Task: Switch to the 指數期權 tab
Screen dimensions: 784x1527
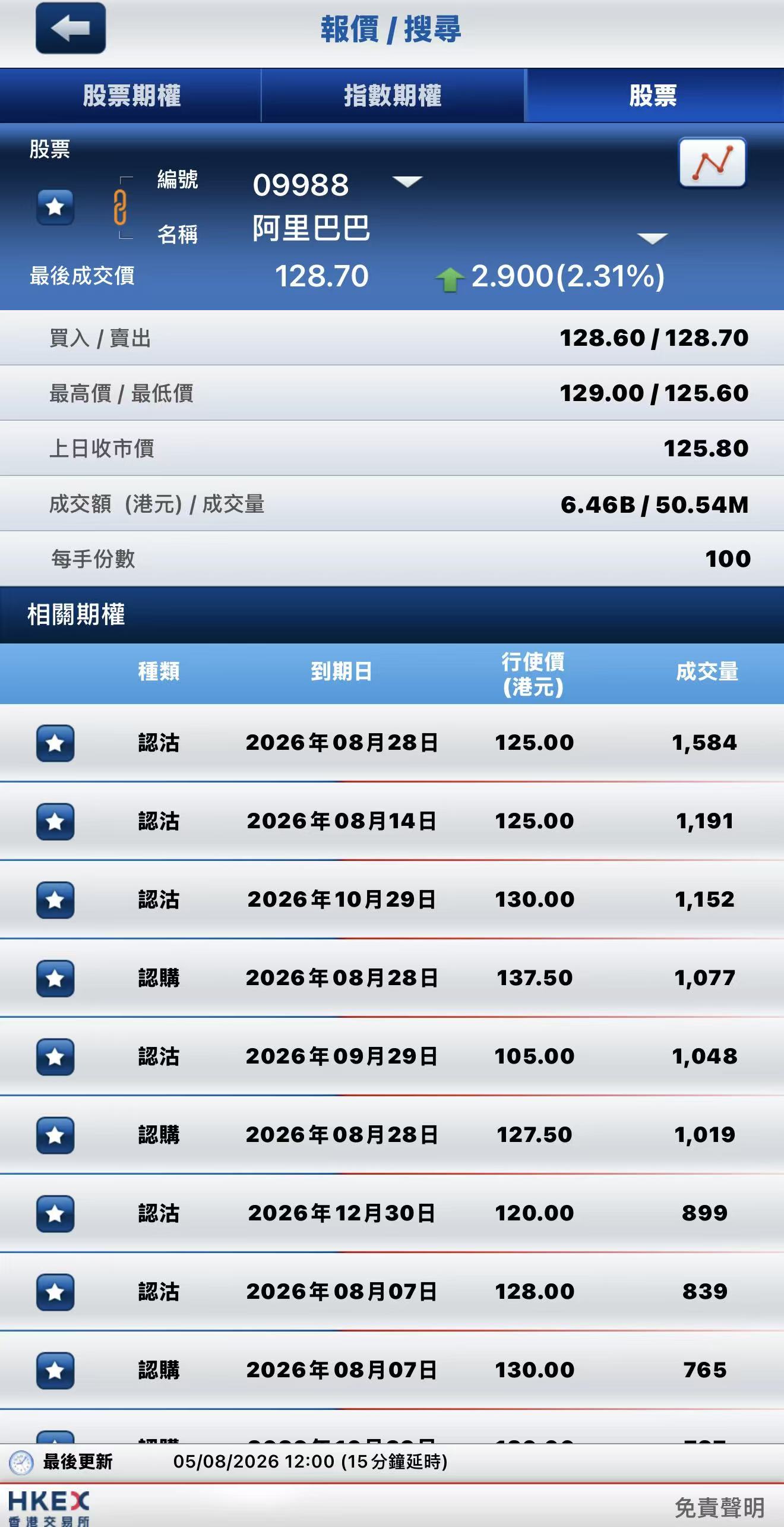Action: [x=393, y=96]
